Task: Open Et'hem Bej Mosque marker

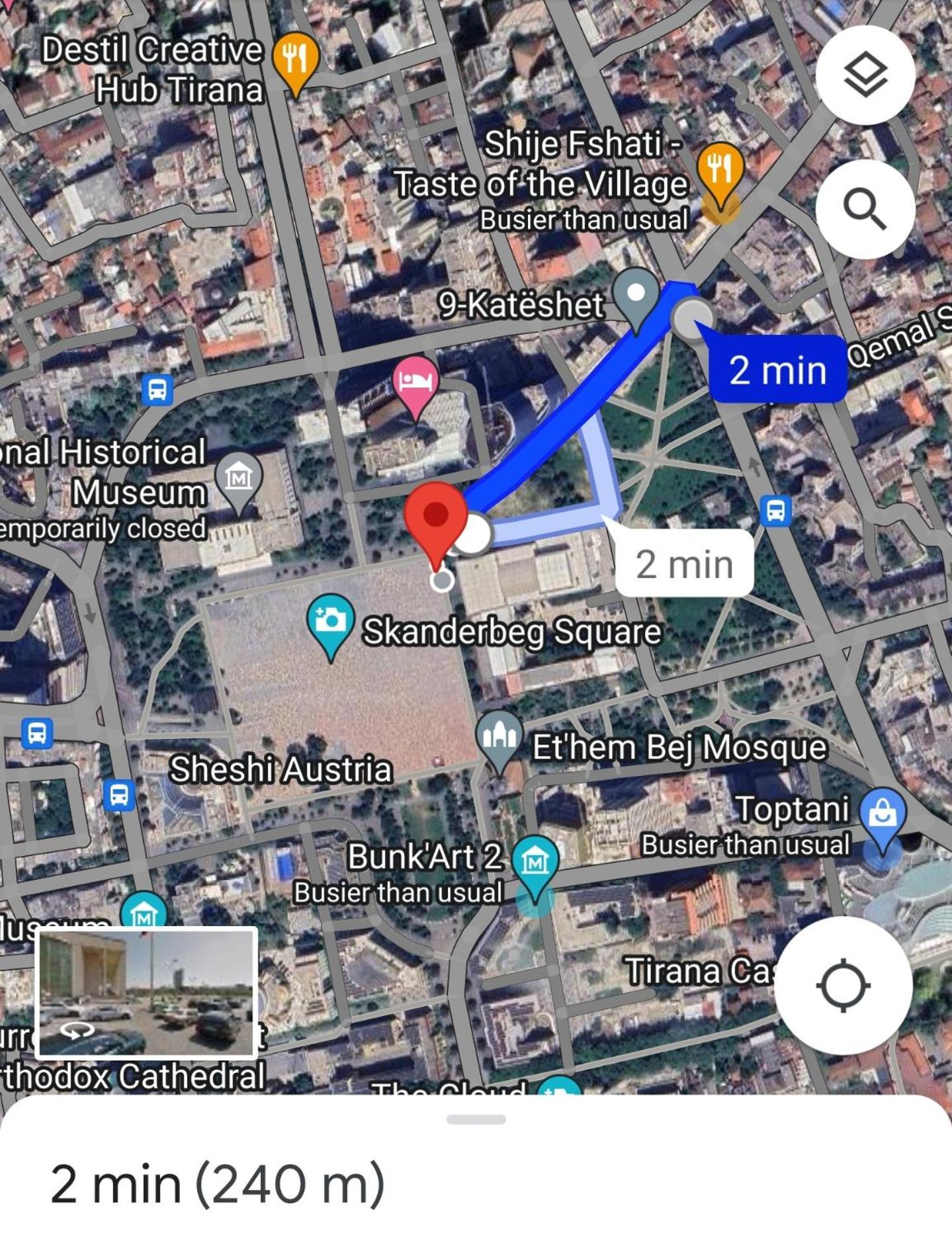Action: 499,736
